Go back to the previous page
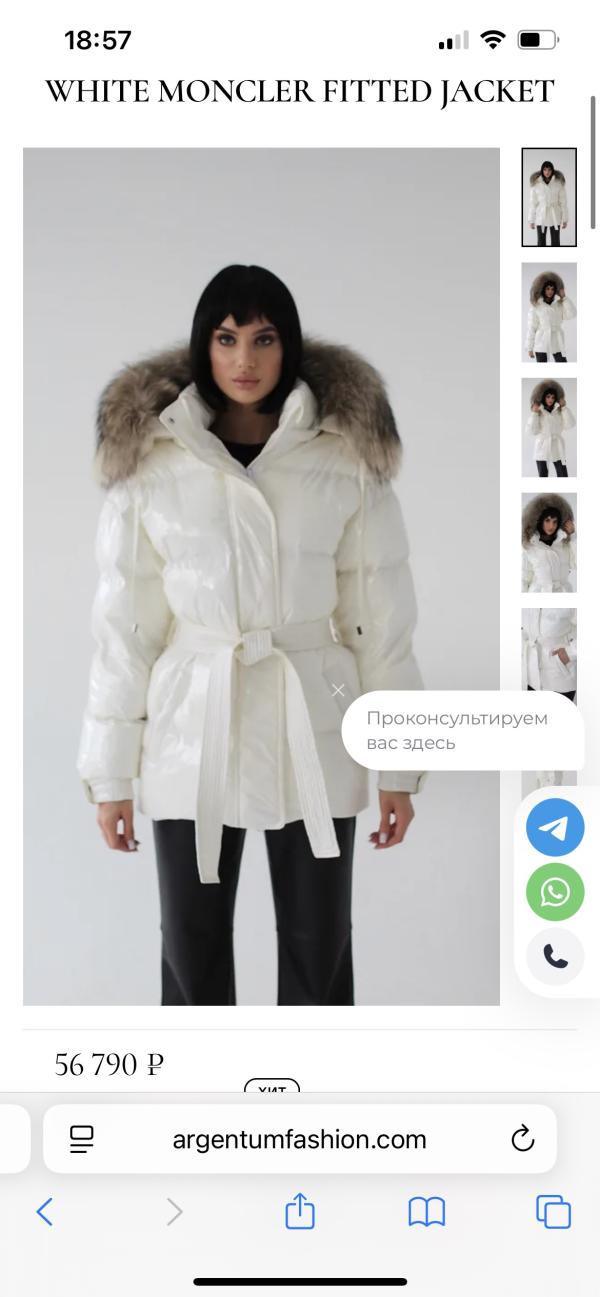600x1297 pixels. click(44, 1212)
